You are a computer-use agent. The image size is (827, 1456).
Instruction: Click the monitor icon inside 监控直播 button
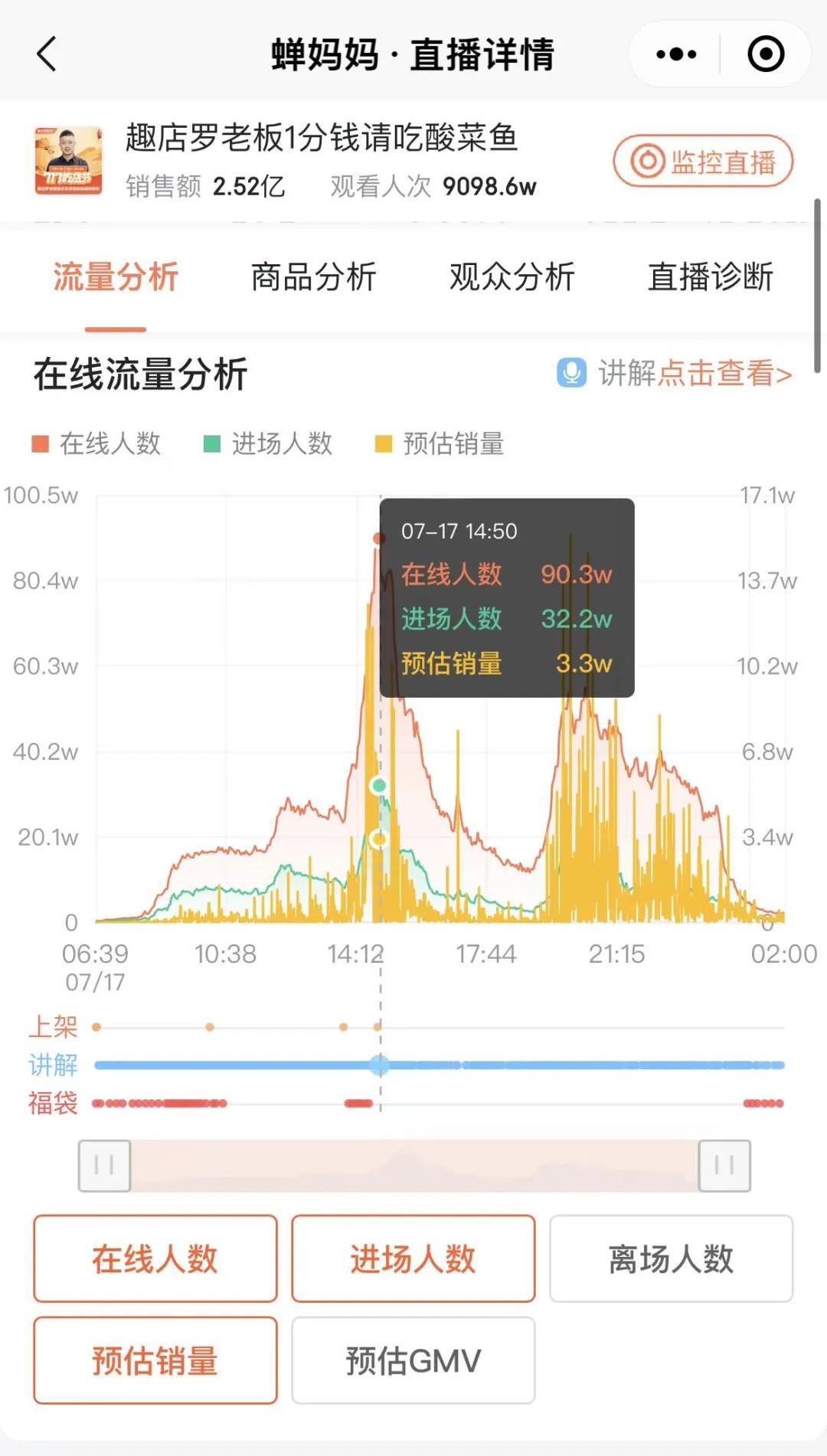coord(648,162)
